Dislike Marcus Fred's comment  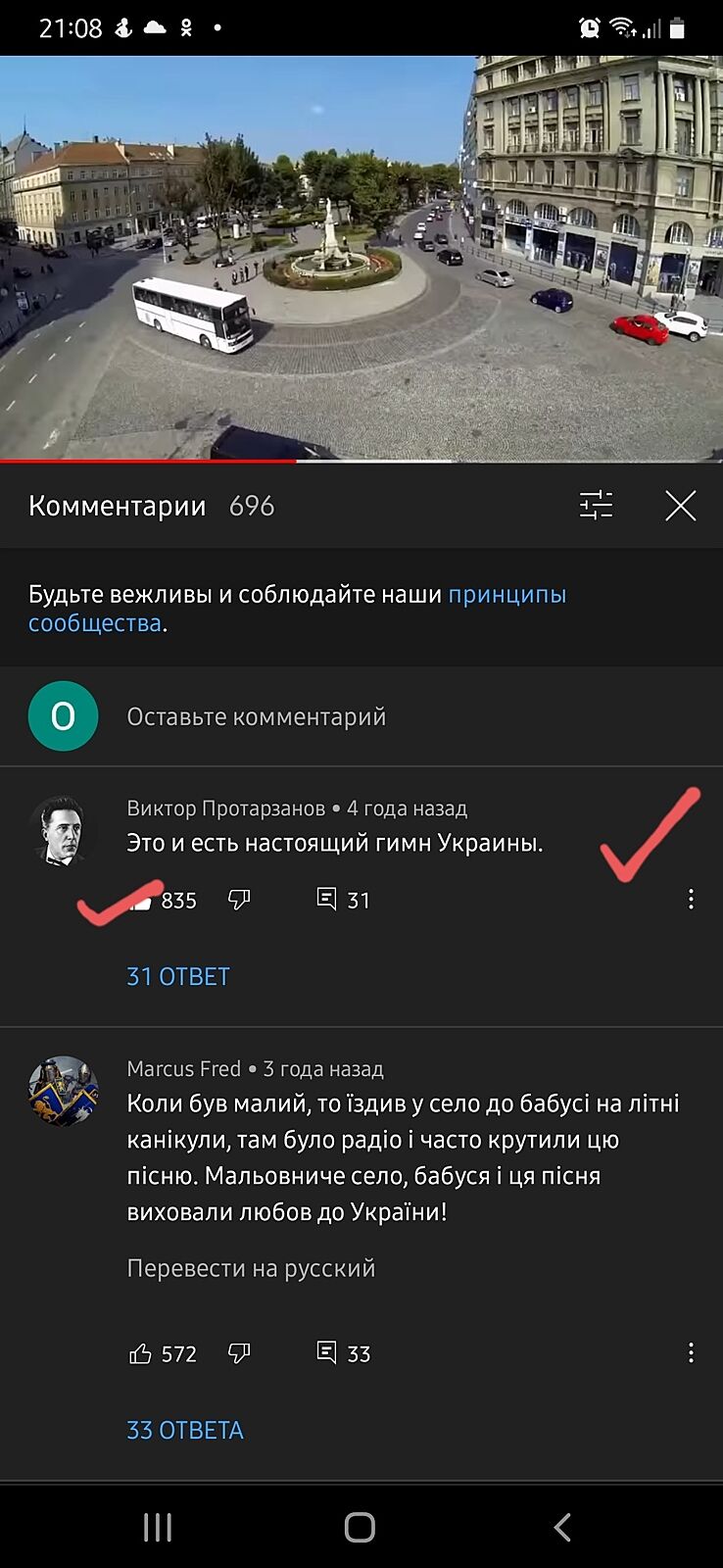[x=239, y=1353]
